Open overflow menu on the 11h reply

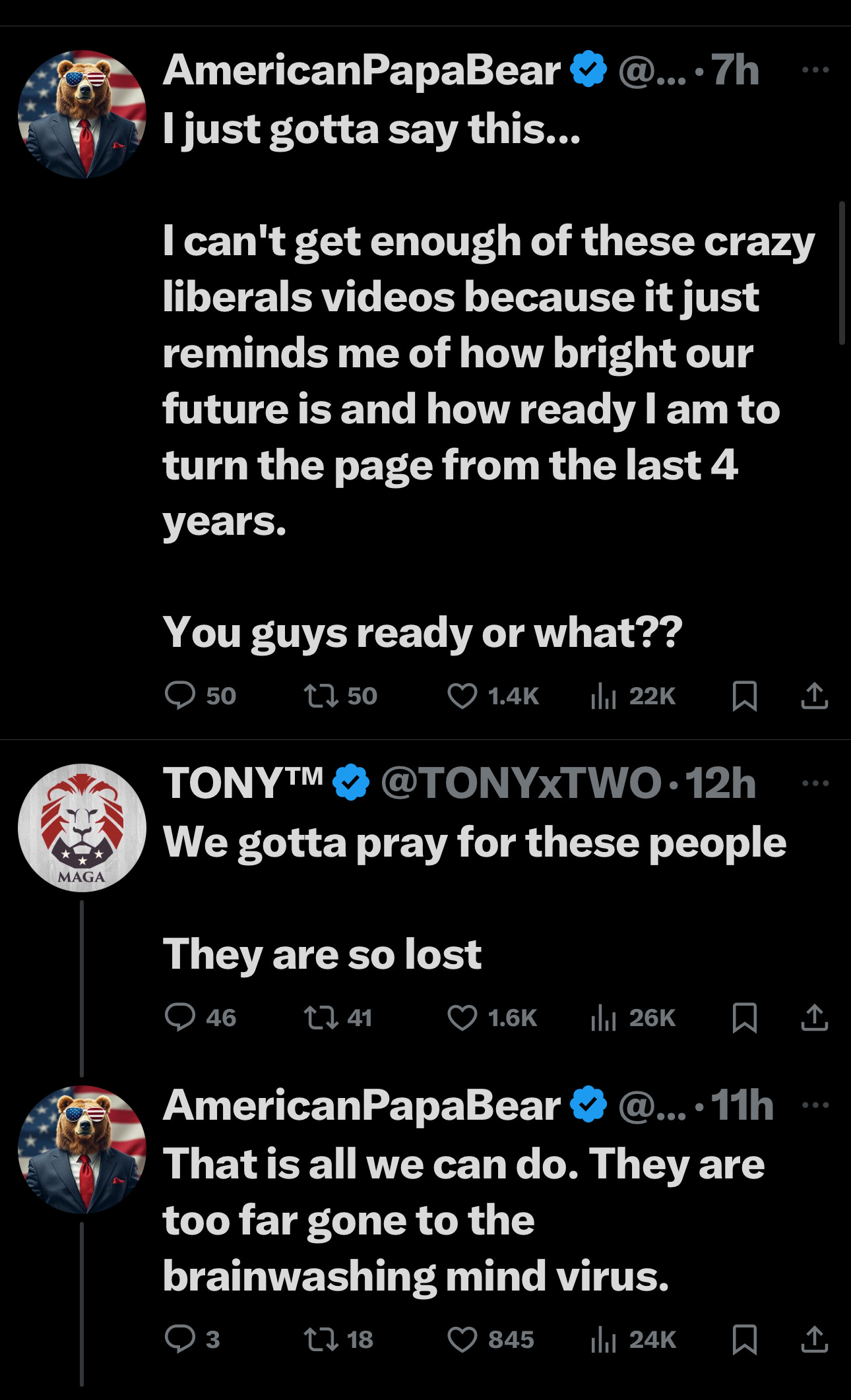point(816,1105)
